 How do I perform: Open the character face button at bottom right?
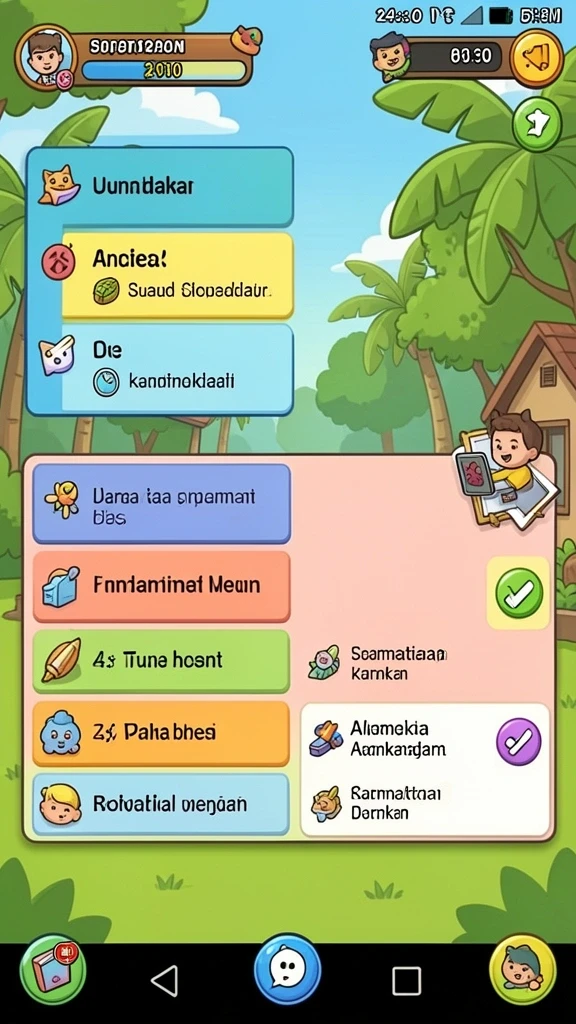(x=522, y=969)
